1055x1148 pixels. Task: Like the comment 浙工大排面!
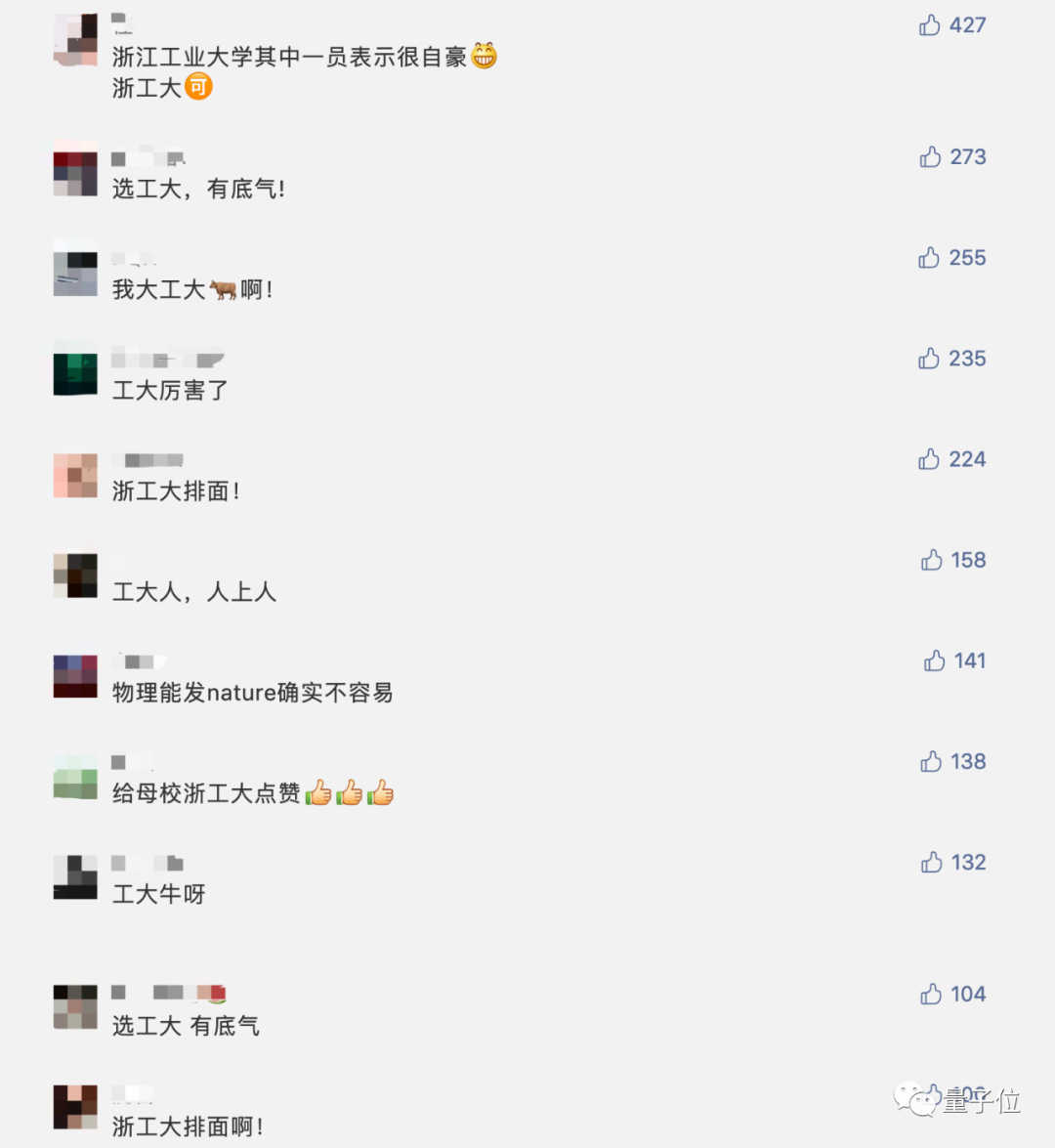tap(929, 459)
